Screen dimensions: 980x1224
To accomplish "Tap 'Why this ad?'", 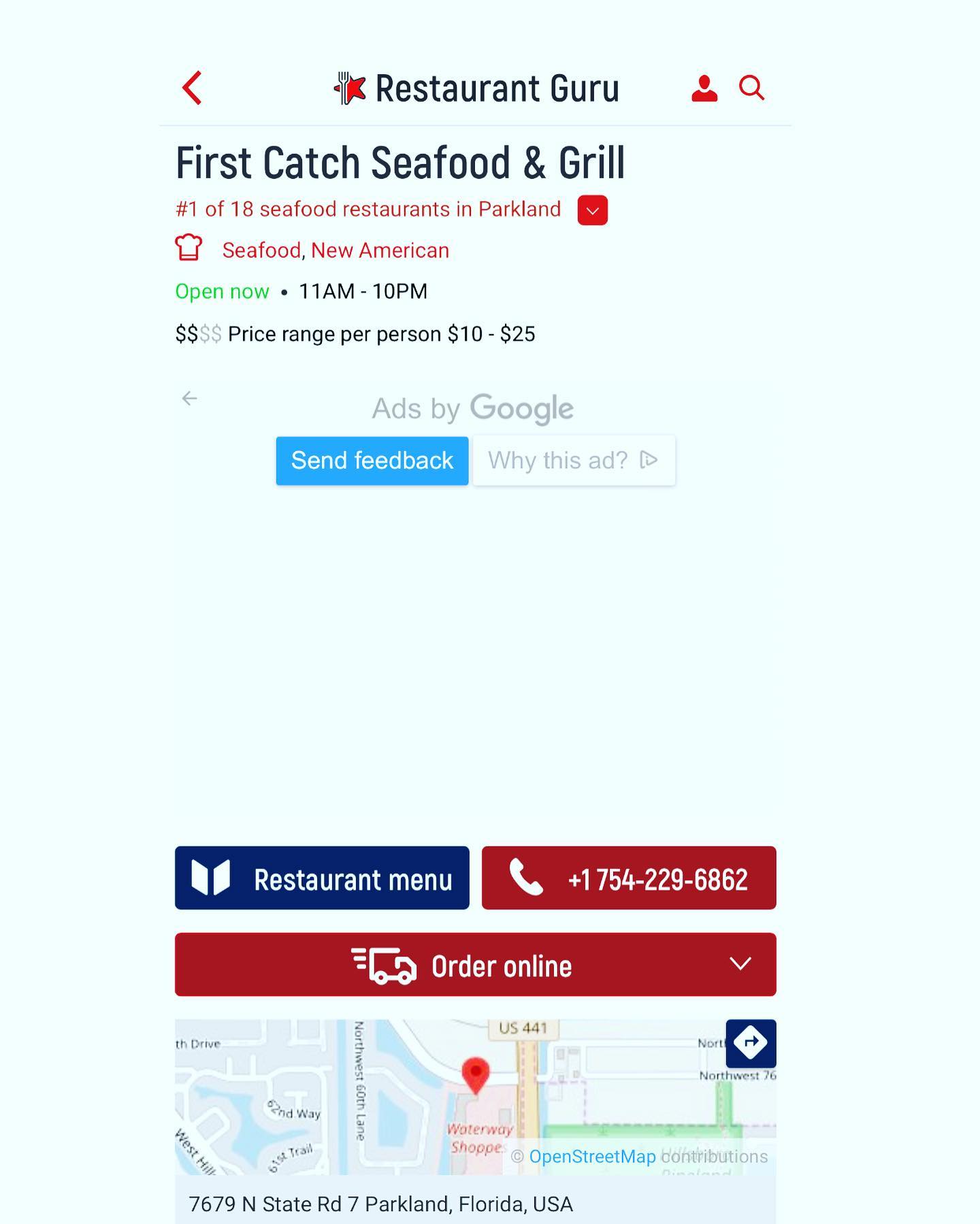I will click(x=573, y=461).
